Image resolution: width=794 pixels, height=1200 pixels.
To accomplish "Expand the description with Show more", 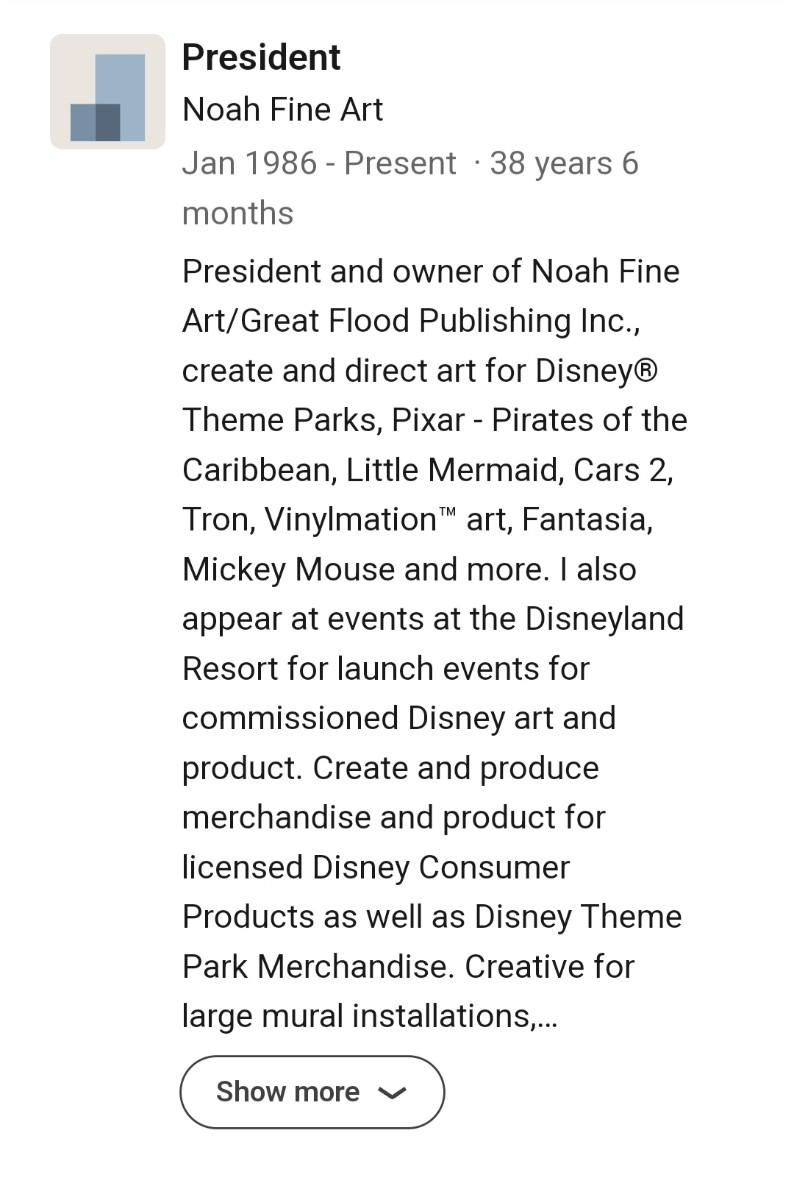I will click(311, 1092).
